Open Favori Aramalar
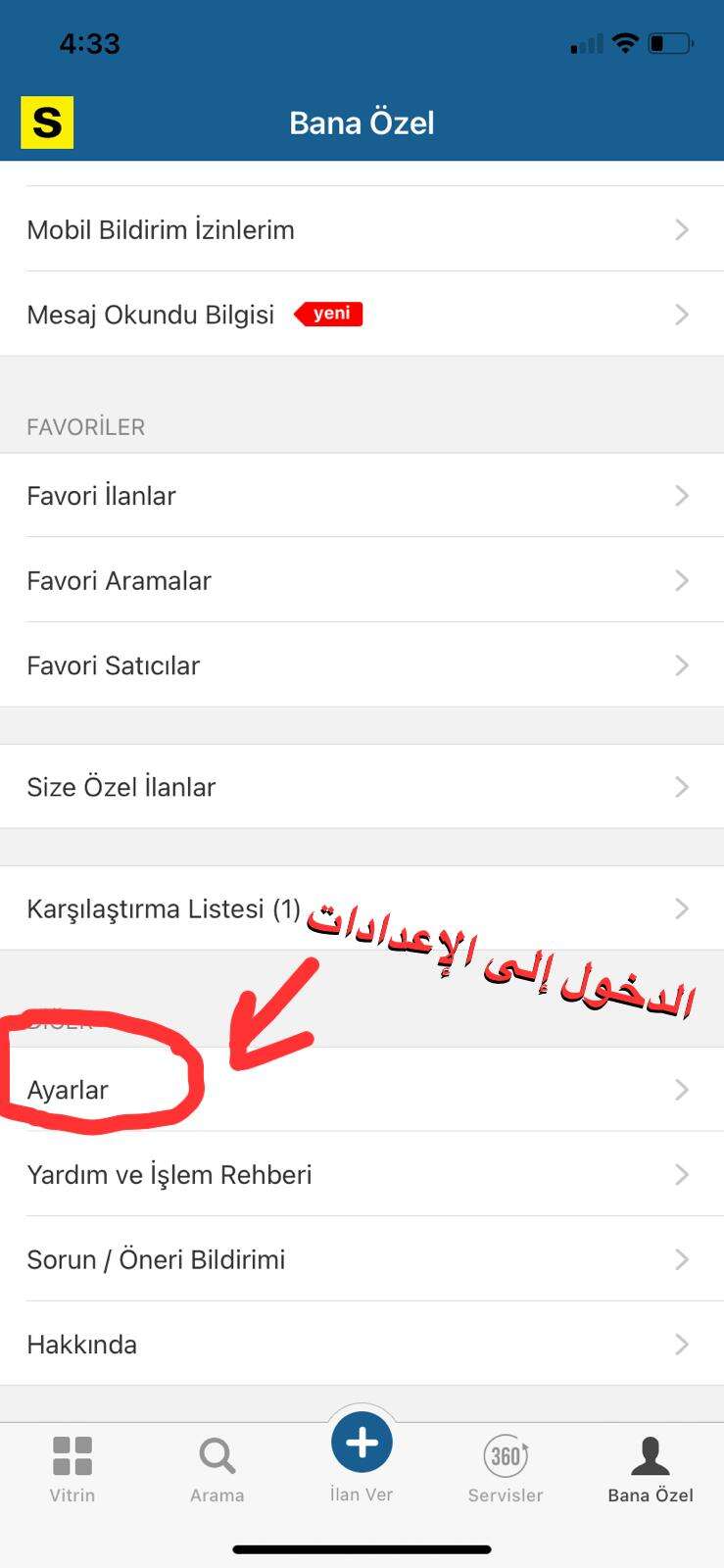Viewport: 724px width, 1568px height. coord(362,580)
